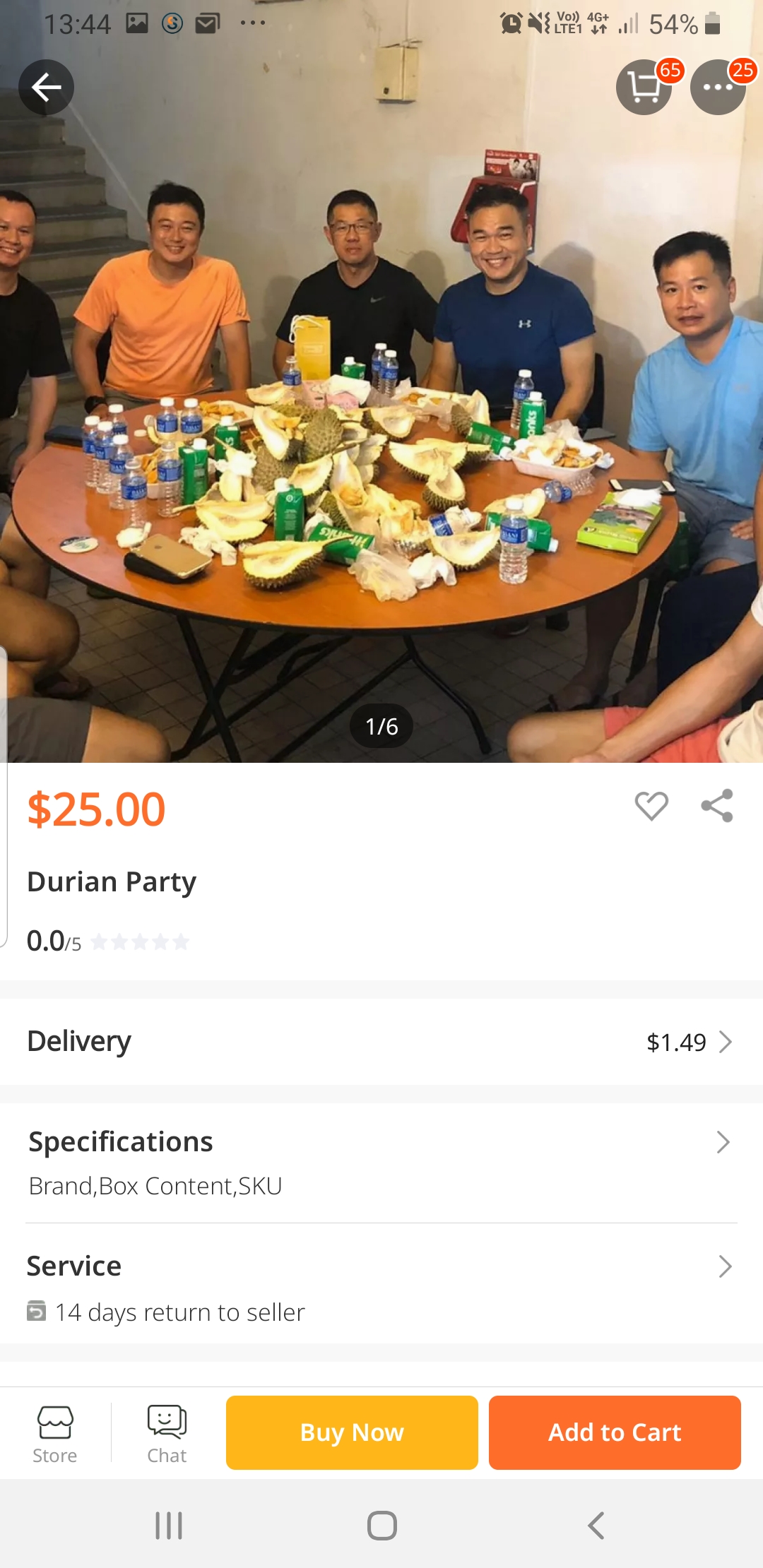Image resolution: width=763 pixels, height=1568 pixels.
Task: Share this Durian Party listing
Action: (717, 806)
